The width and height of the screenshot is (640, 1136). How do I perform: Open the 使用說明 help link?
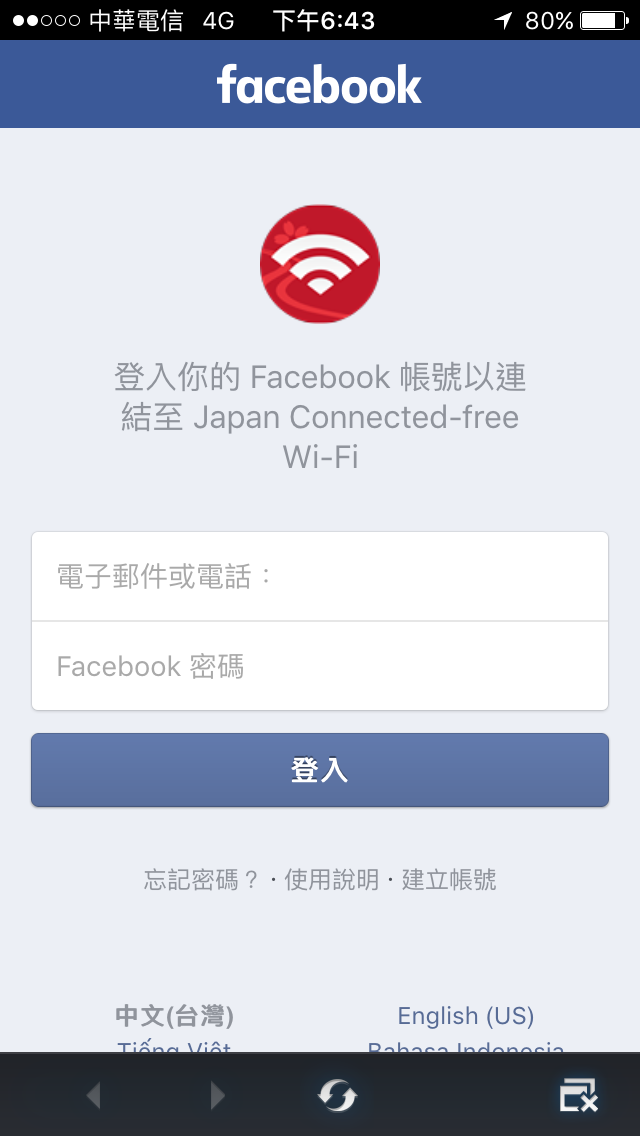(332, 880)
